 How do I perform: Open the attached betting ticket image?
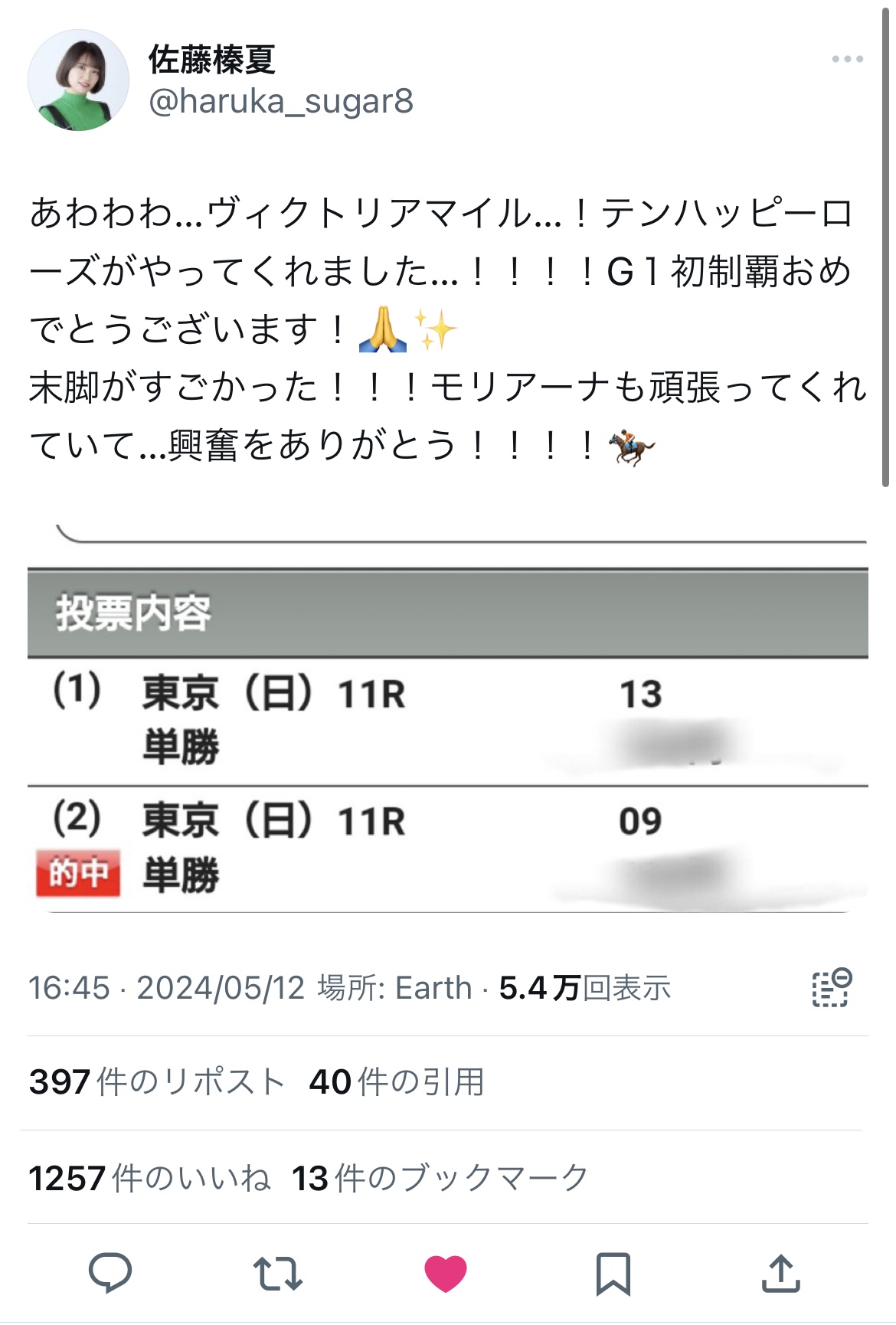pyautogui.click(x=447, y=720)
